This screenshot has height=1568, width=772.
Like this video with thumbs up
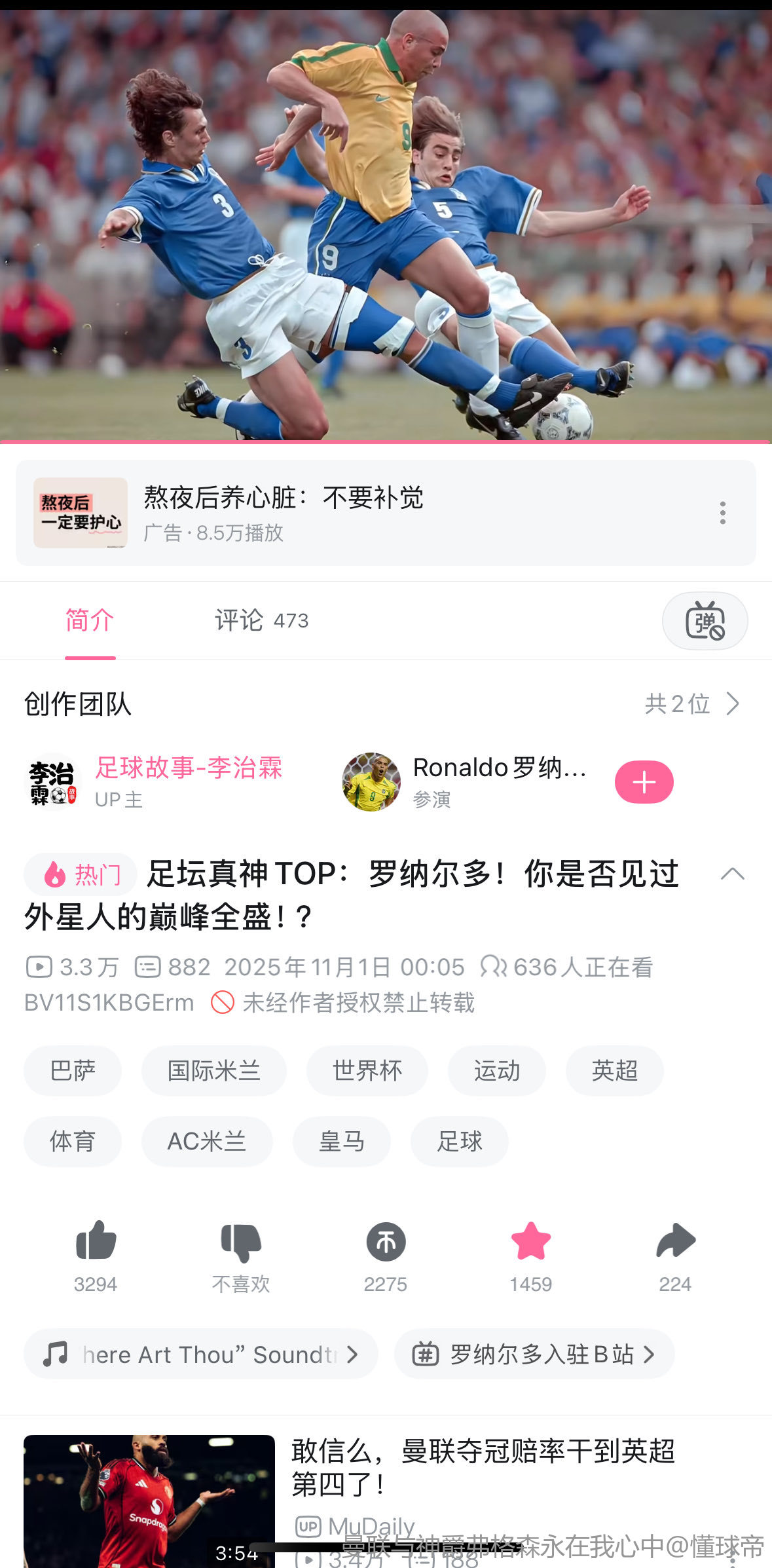click(x=96, y=1241)
